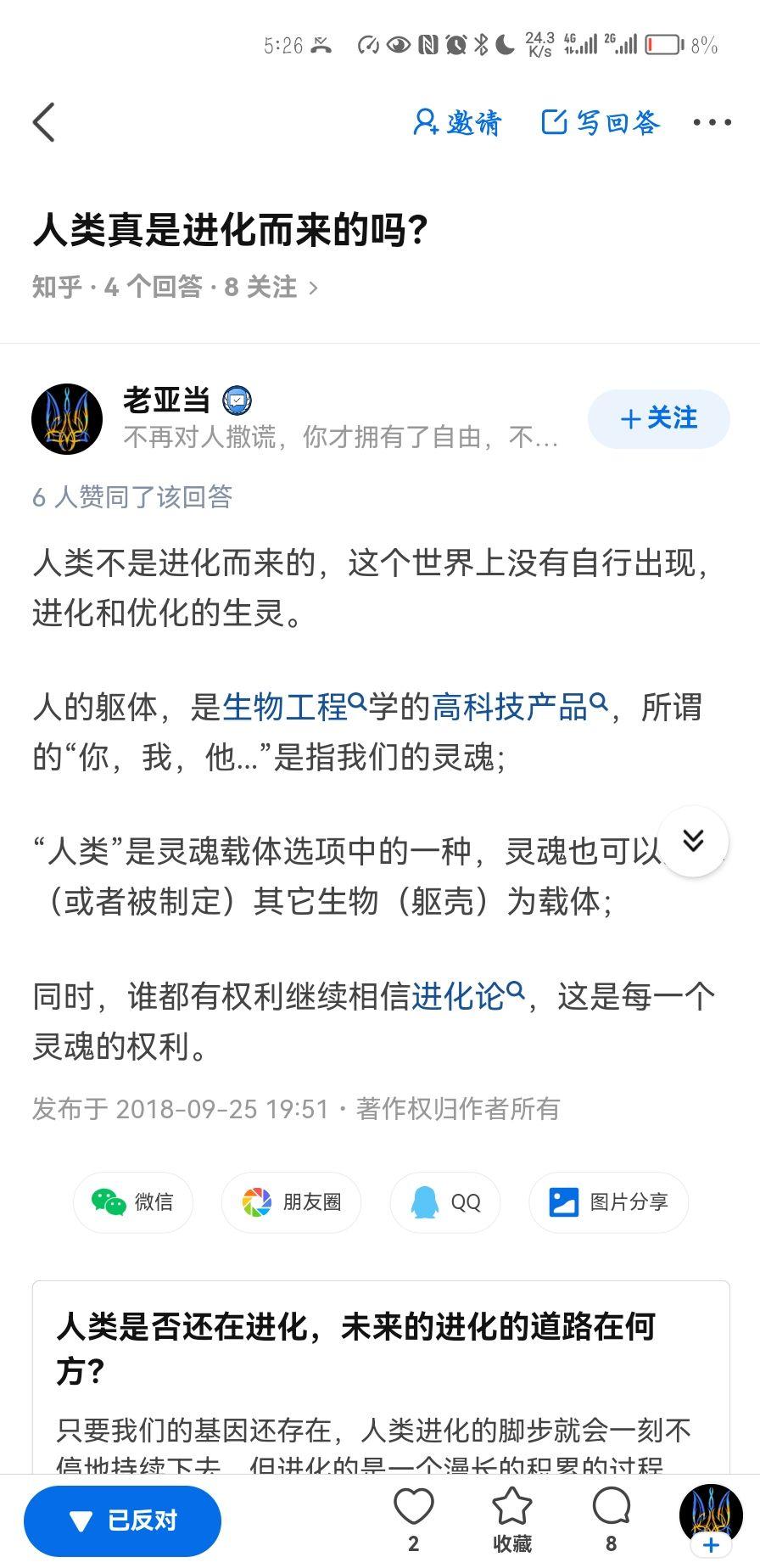Follow 老亚当 with the 关注 button

(x=659, y=418)
